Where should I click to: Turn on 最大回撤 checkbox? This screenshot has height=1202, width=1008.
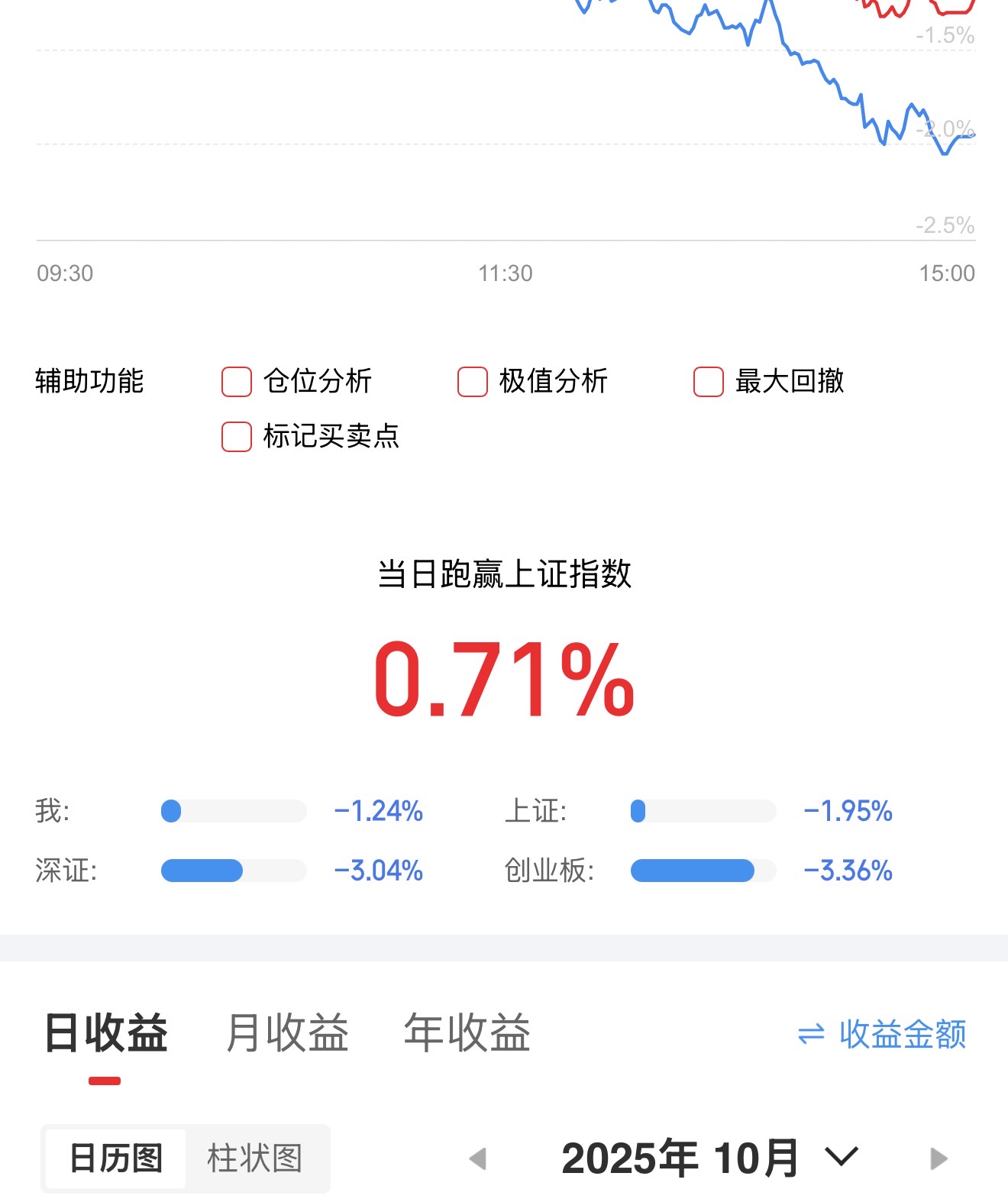click(x=709, y=382)
